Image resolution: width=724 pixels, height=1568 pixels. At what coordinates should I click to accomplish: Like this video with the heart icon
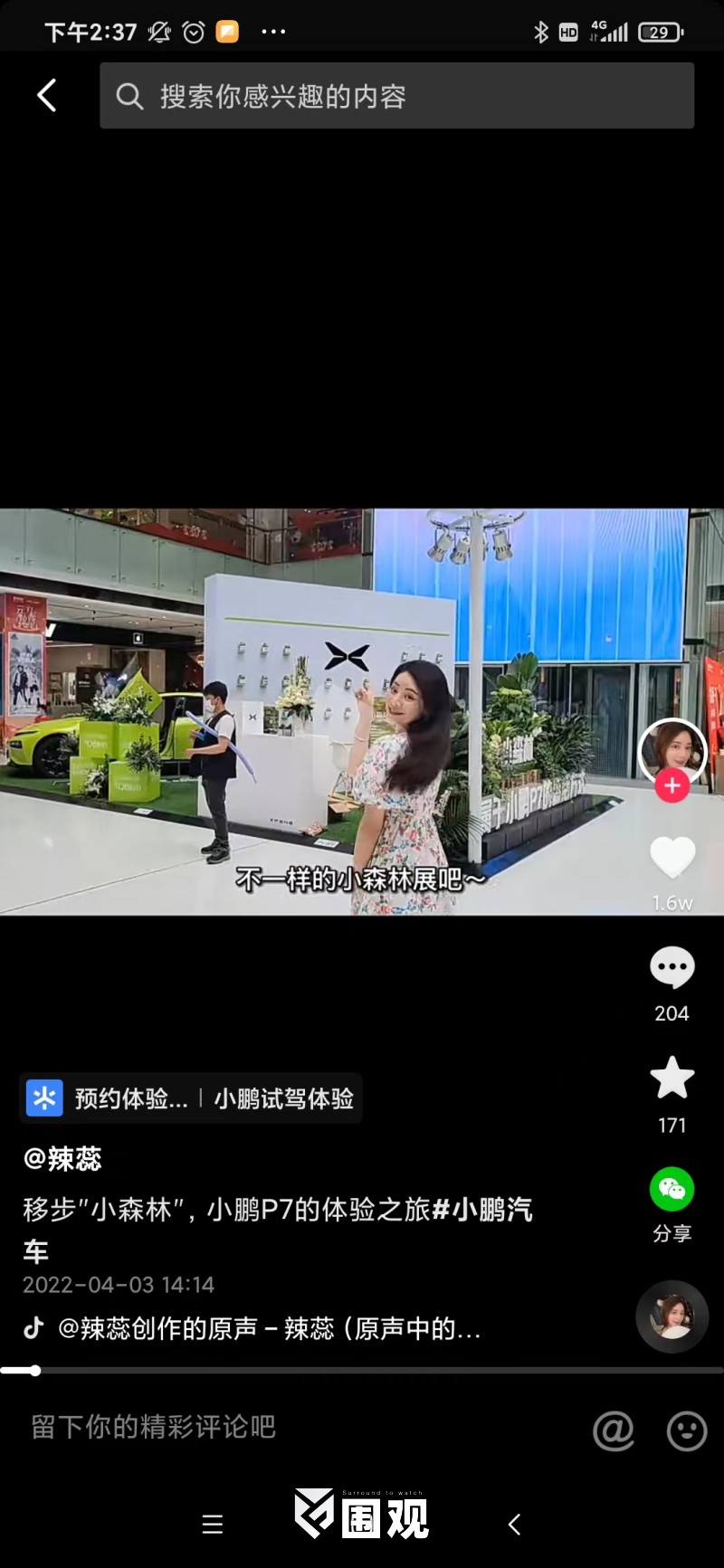672,858
